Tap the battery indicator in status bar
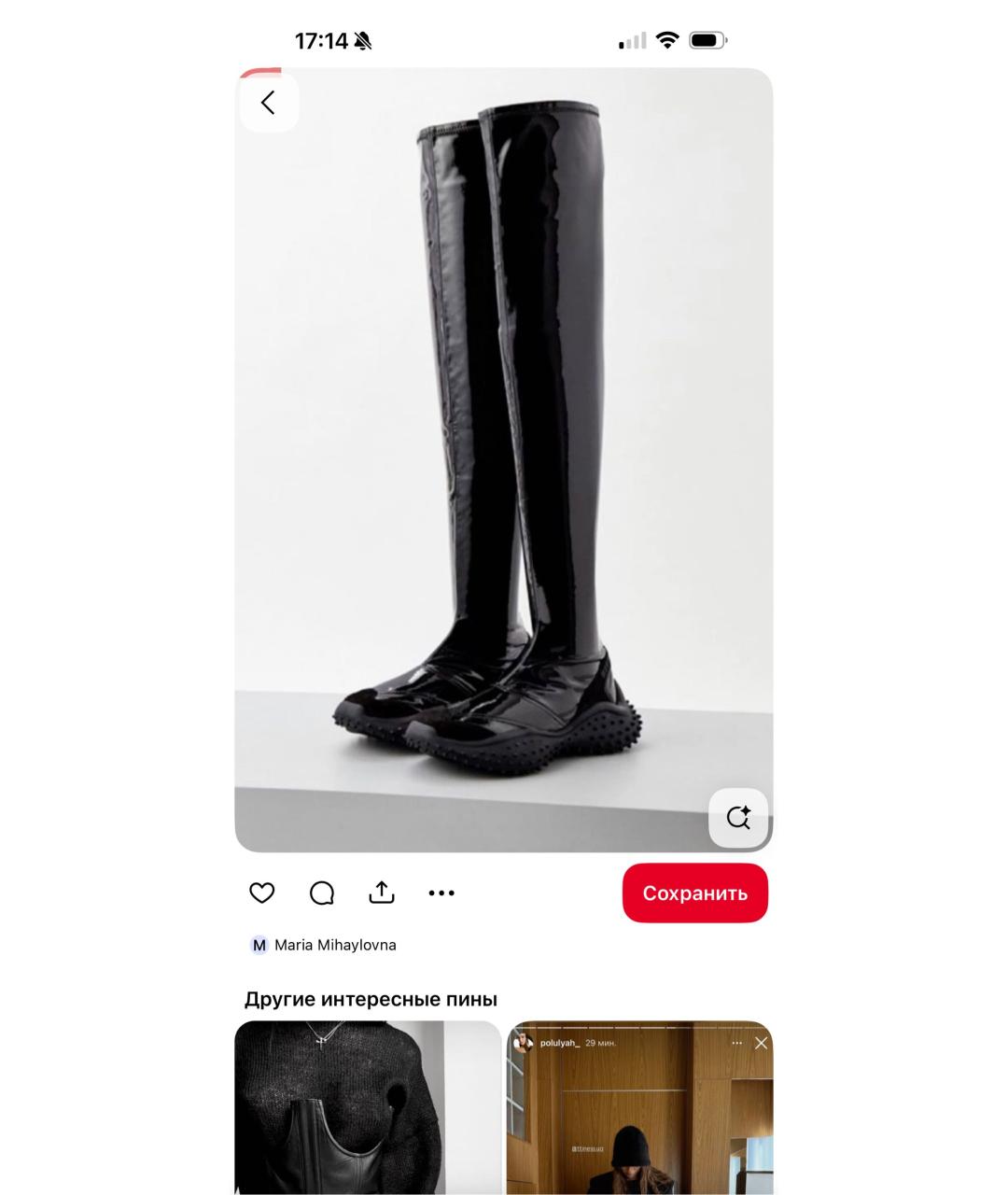The image size is (1008, 1195). 705,40
